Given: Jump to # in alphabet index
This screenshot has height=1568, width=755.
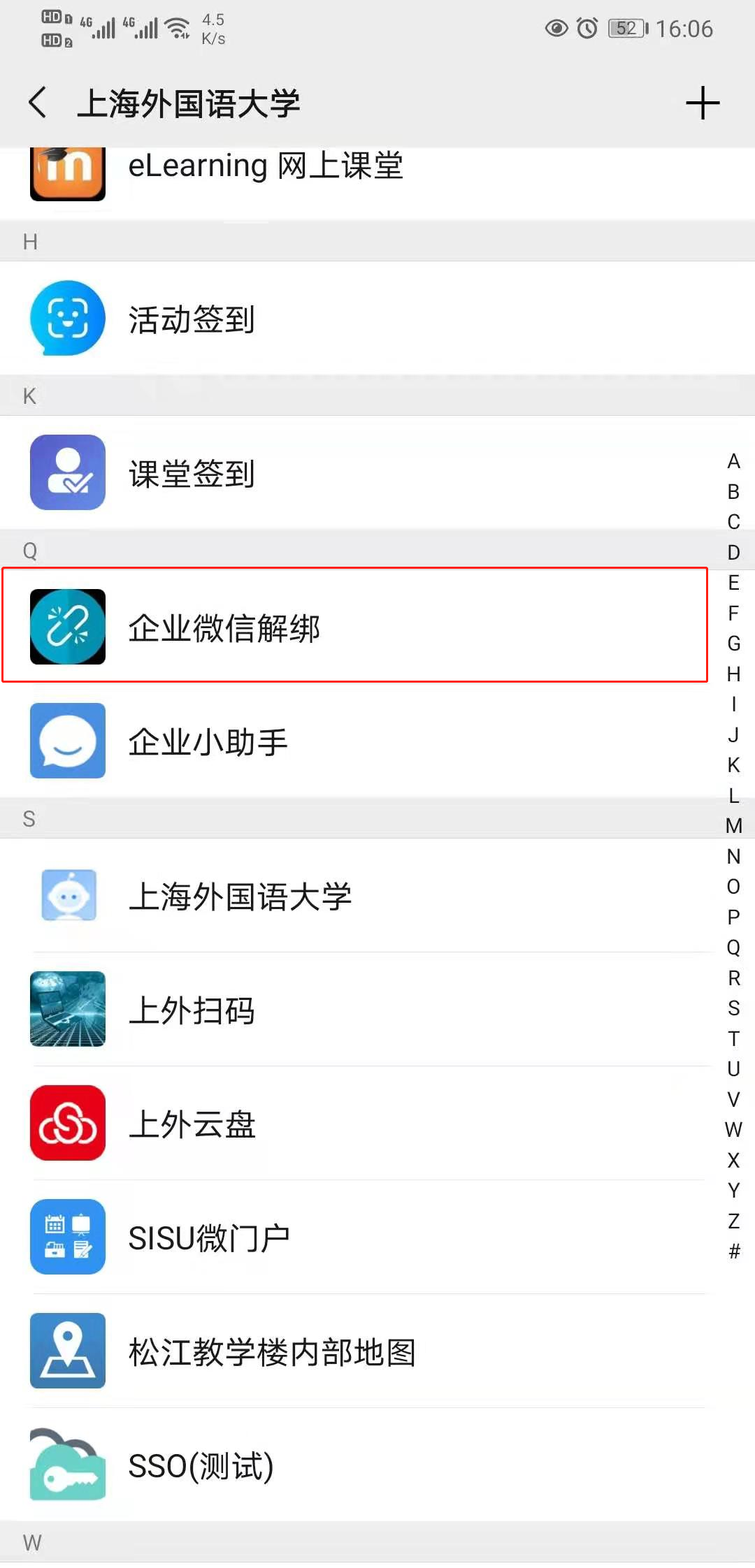Looking at the screenshot, I should pos(733,1251).
